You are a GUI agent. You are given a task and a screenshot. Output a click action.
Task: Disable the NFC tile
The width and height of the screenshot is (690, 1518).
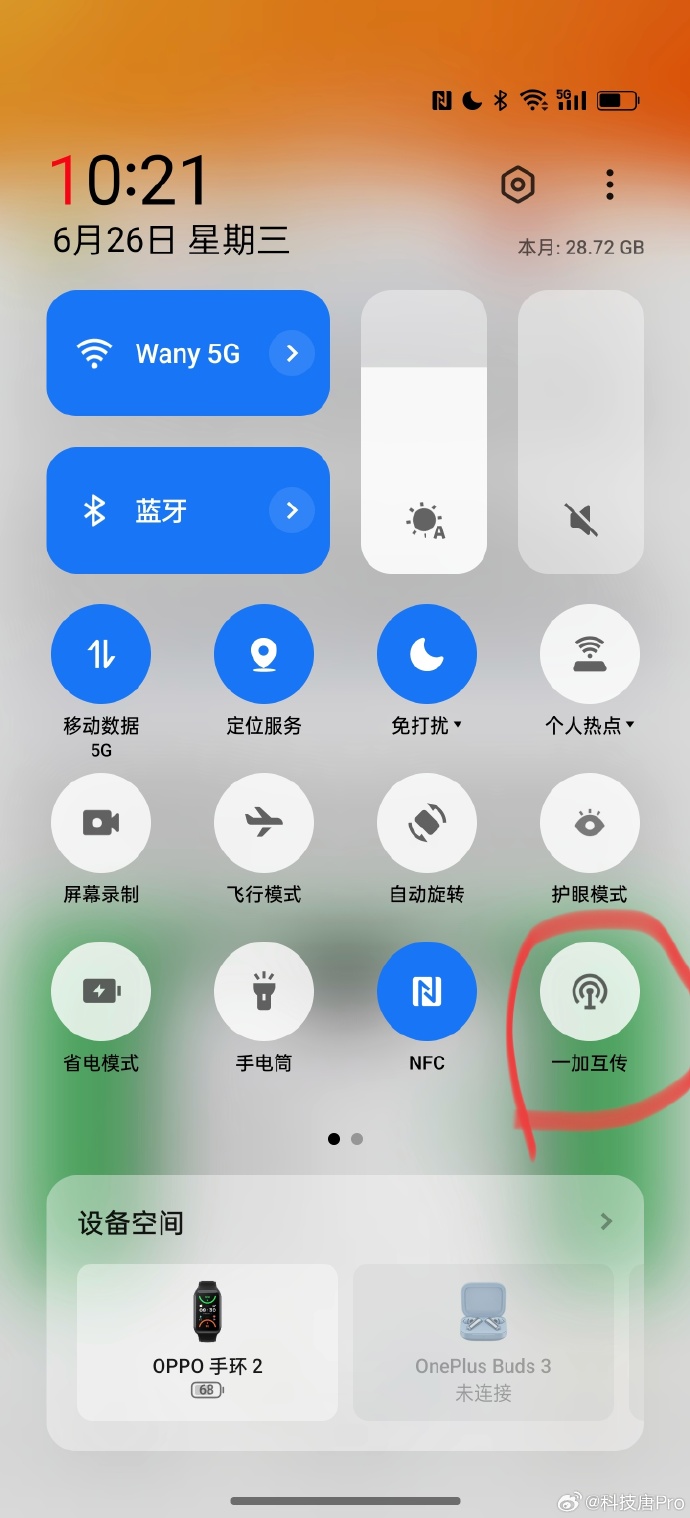click(427, 992)
